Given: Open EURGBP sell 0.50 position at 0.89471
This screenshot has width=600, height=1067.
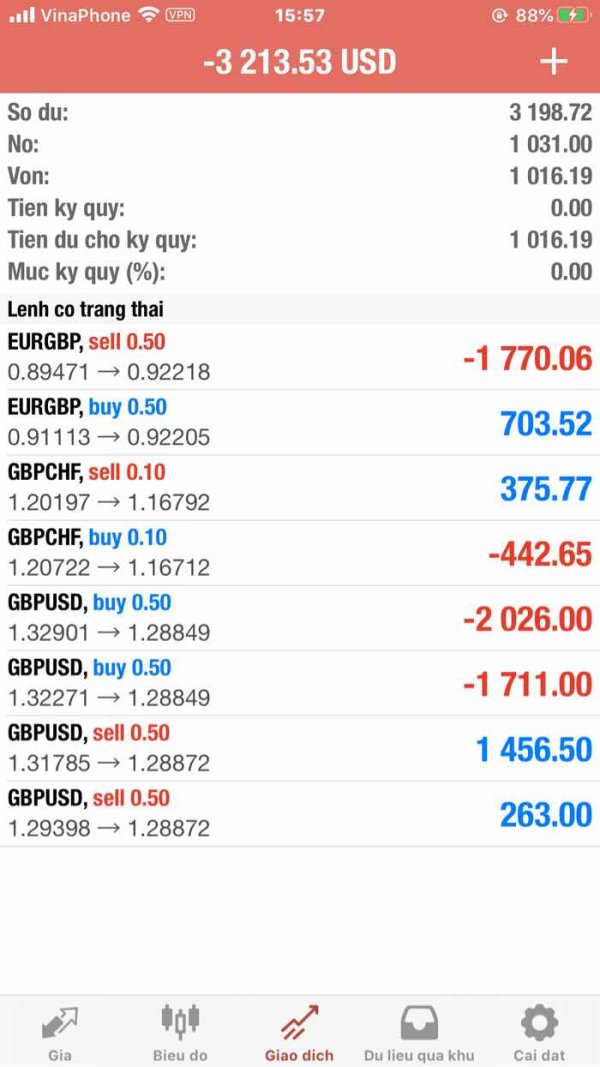Looking at the screenshot, I should [300, 357].
